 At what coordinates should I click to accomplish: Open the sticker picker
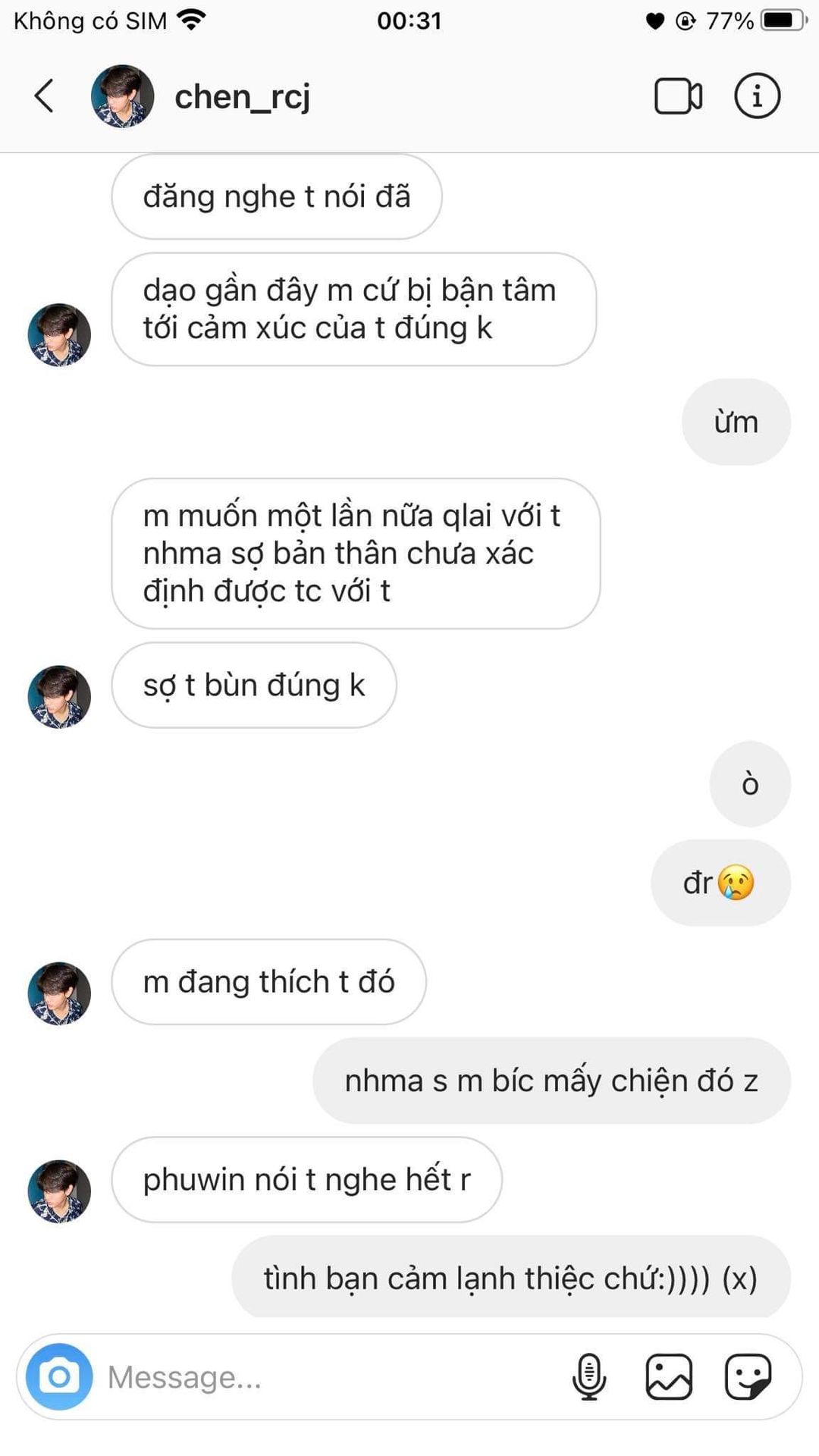point(748,1376)
